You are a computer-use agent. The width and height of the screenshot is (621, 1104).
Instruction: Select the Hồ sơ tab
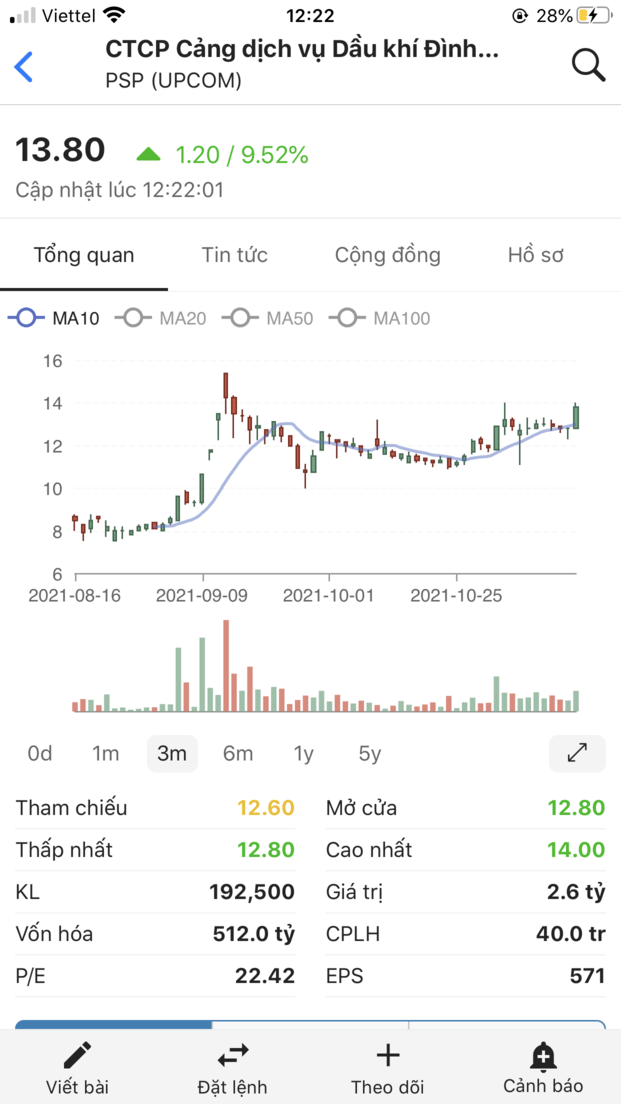click(536, 255)
